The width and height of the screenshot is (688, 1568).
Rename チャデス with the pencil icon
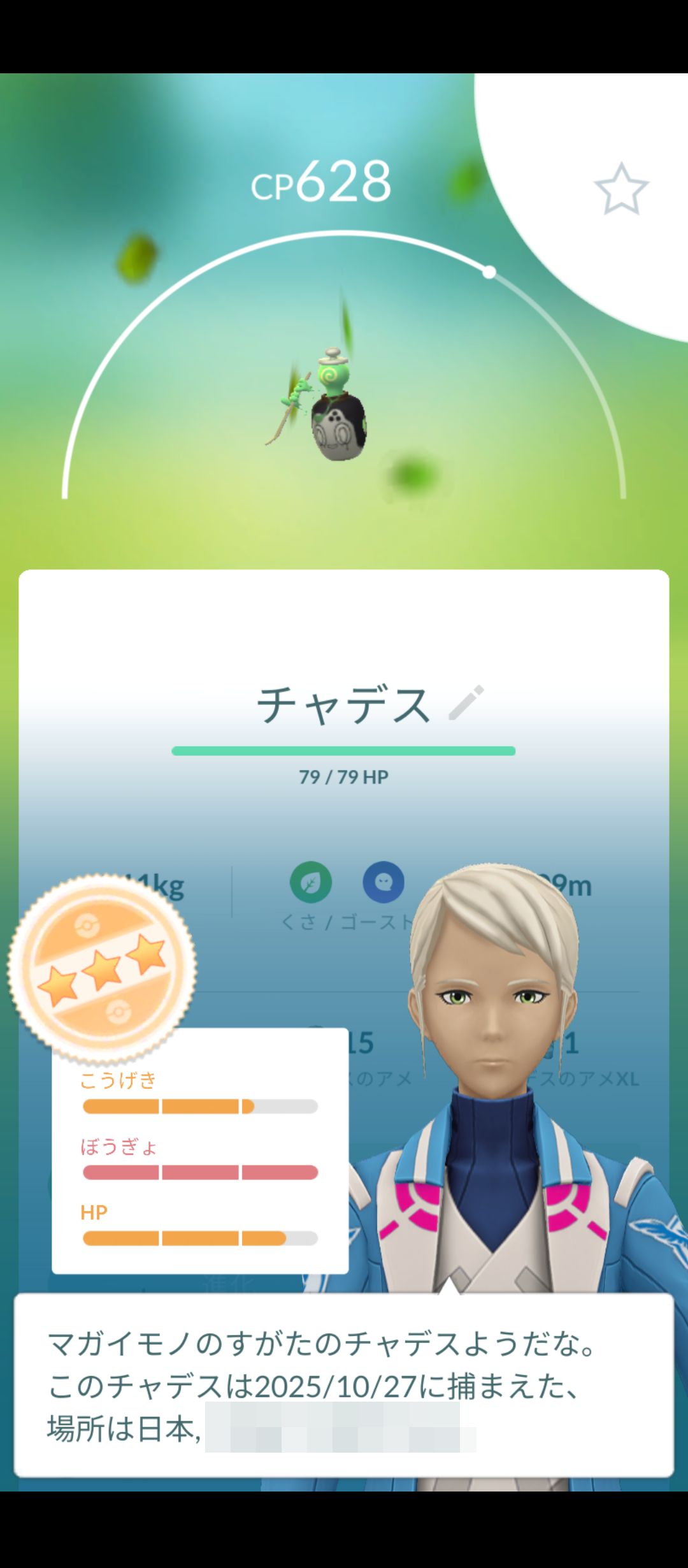466,703
